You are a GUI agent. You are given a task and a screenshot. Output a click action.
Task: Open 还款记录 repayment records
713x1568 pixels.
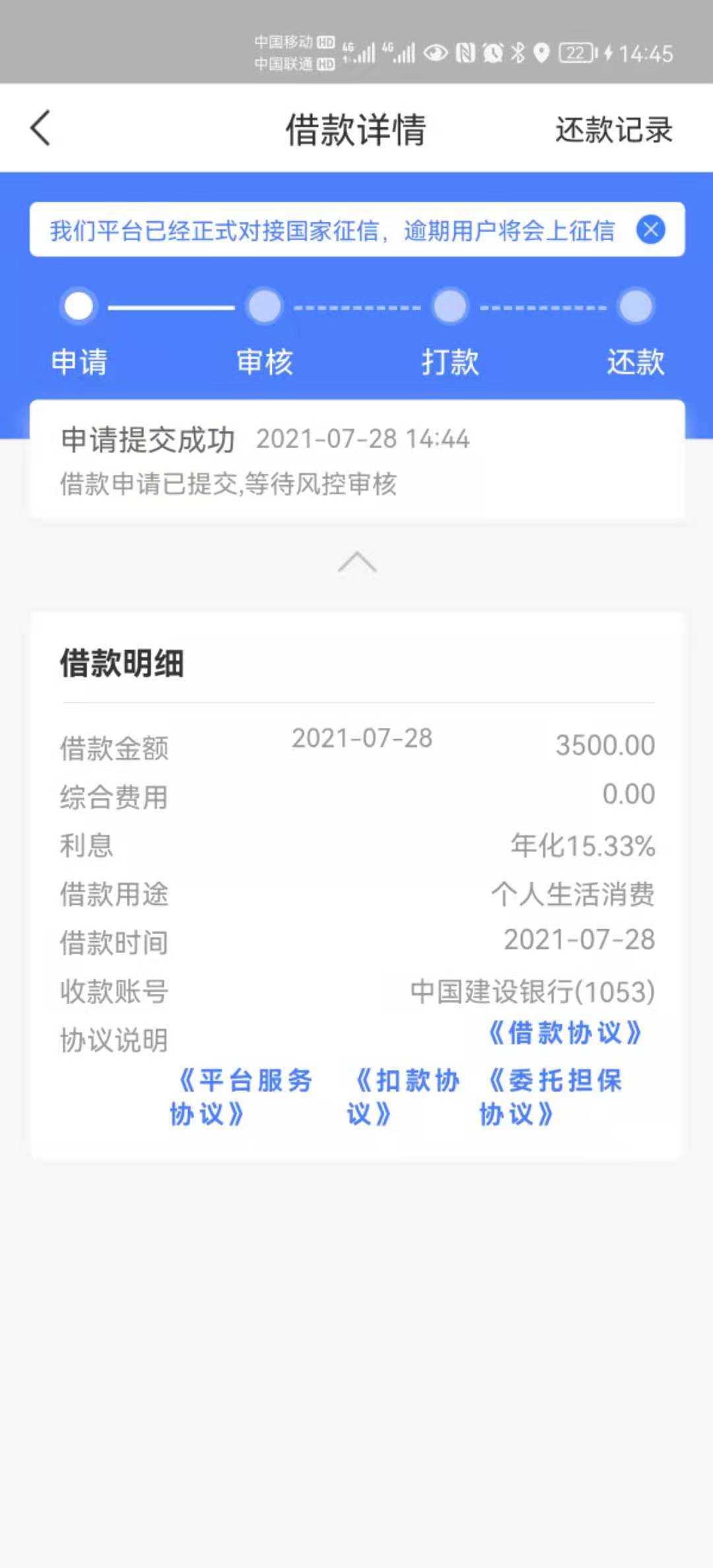pos(613,129)
